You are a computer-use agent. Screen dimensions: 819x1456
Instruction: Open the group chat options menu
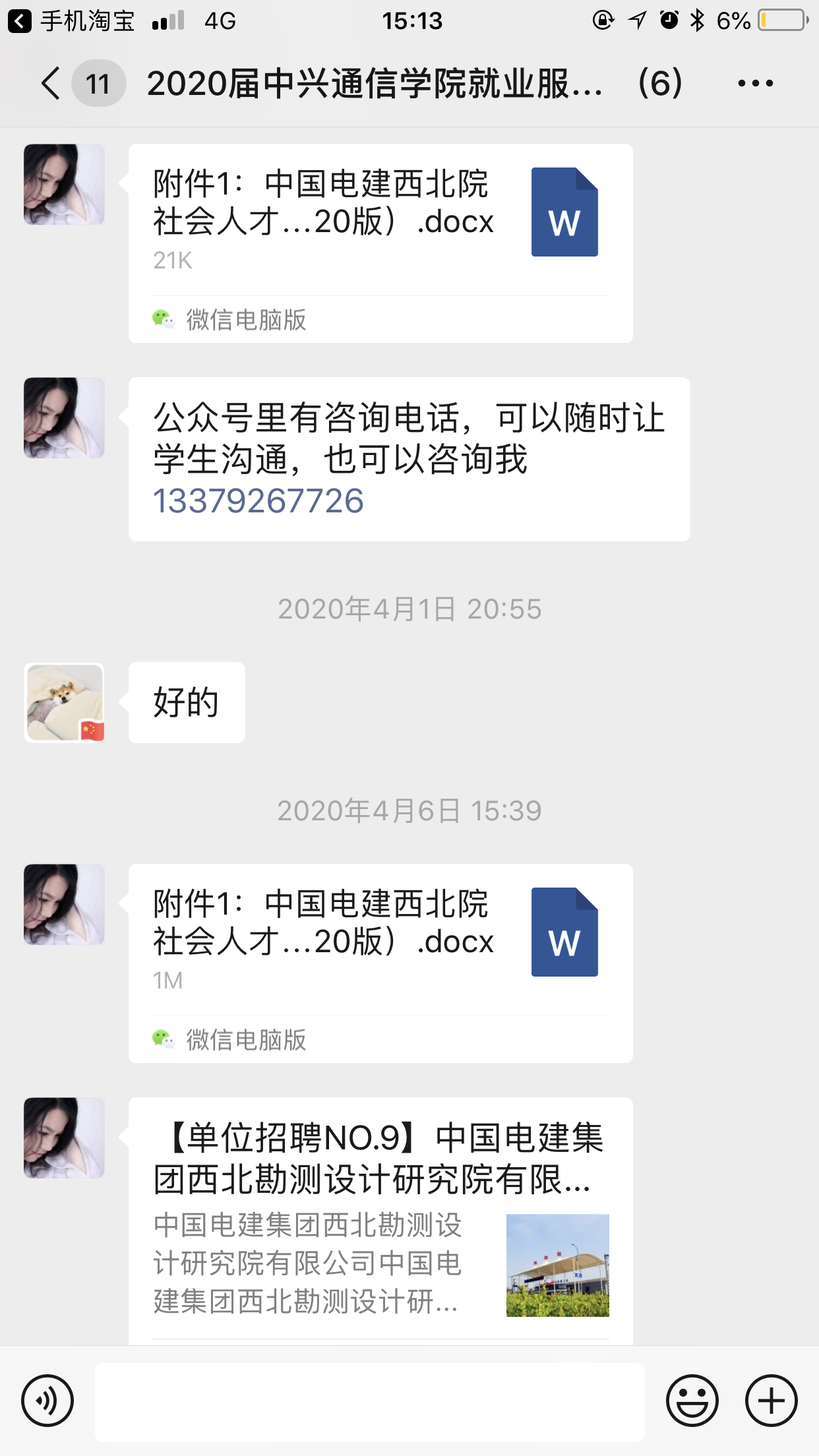click(x=755, y=84)
